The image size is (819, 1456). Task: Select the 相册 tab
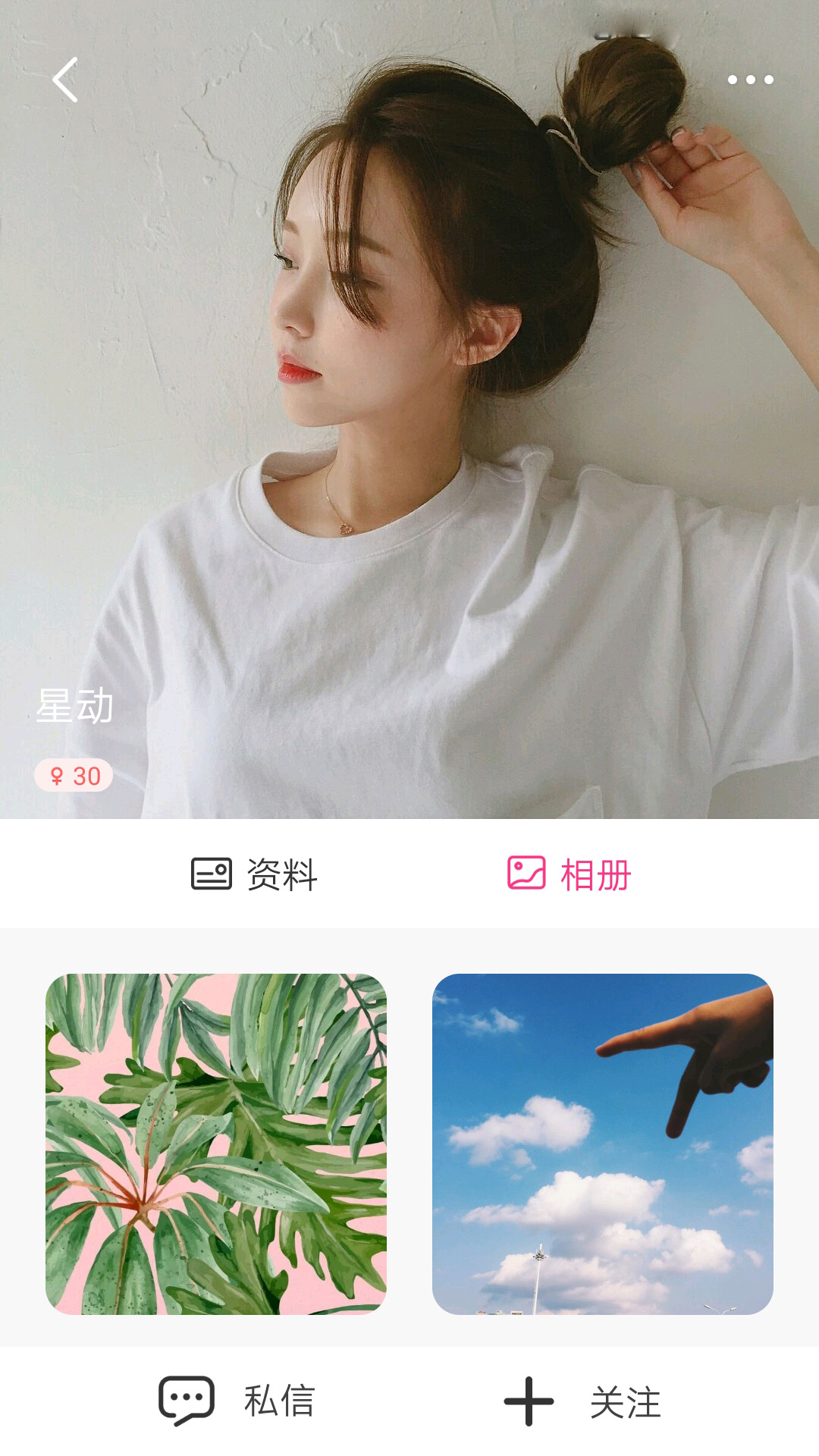(x=569, y=874)
